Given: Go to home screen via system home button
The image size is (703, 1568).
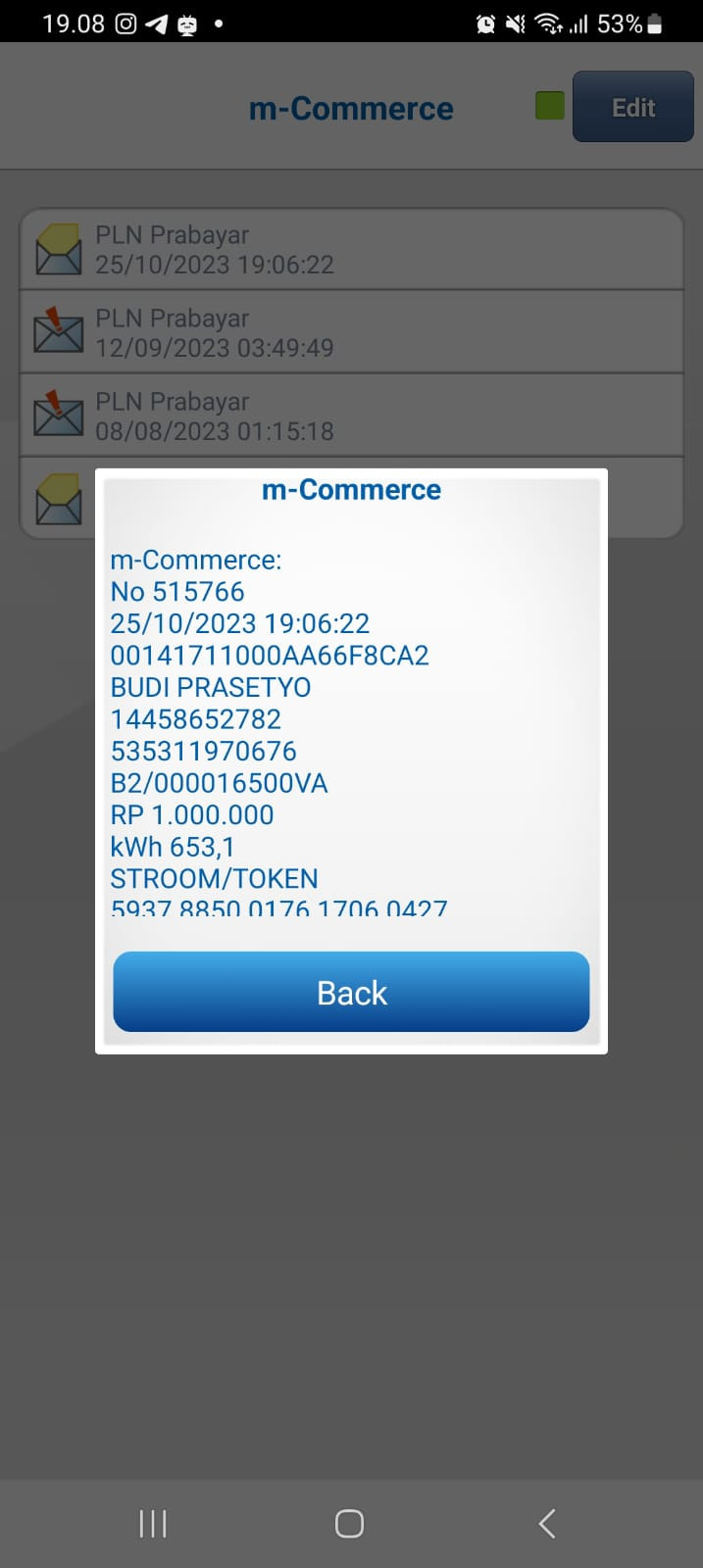Looking at the screenshot, I should pos(349,1523).
